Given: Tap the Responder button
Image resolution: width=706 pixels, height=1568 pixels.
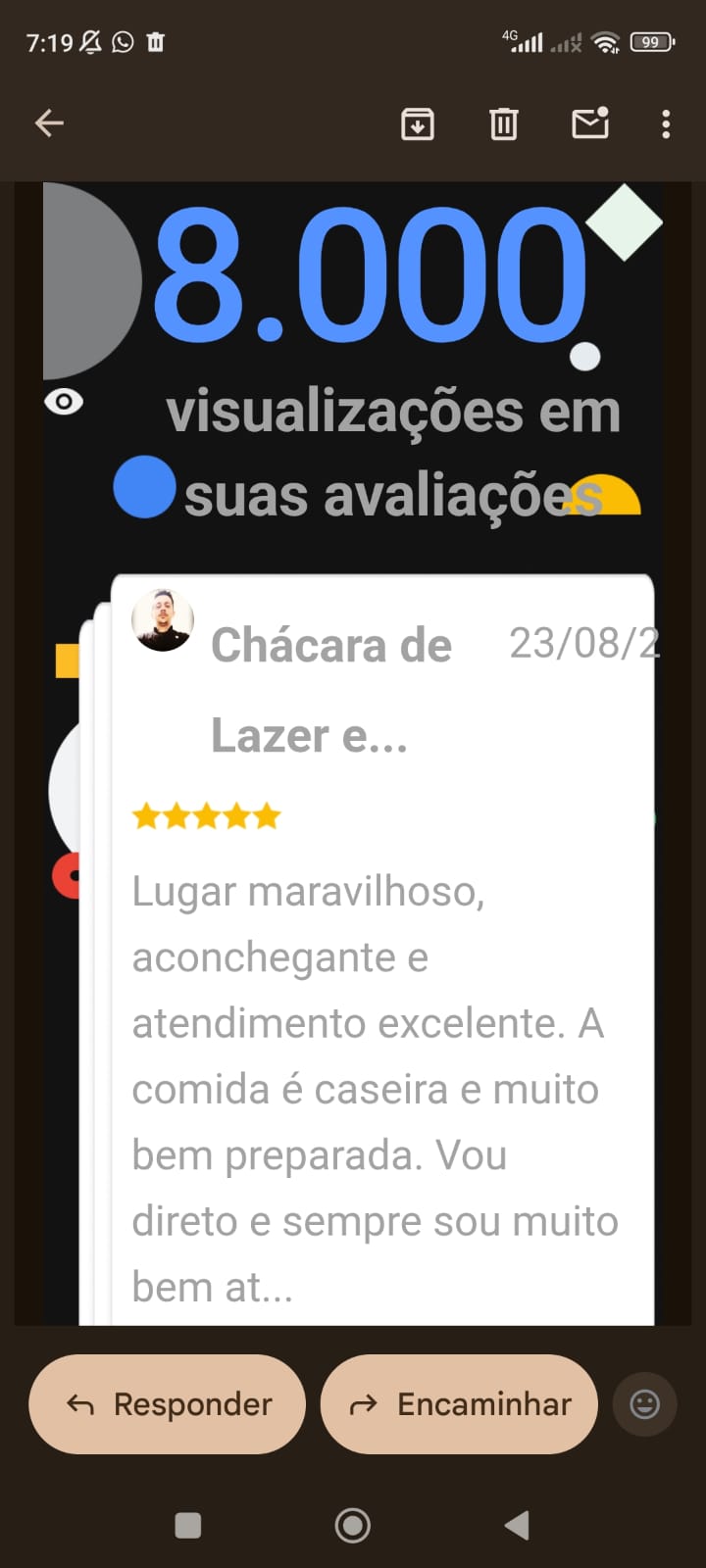Looking at the screenshot, I should coord(168,1404).
